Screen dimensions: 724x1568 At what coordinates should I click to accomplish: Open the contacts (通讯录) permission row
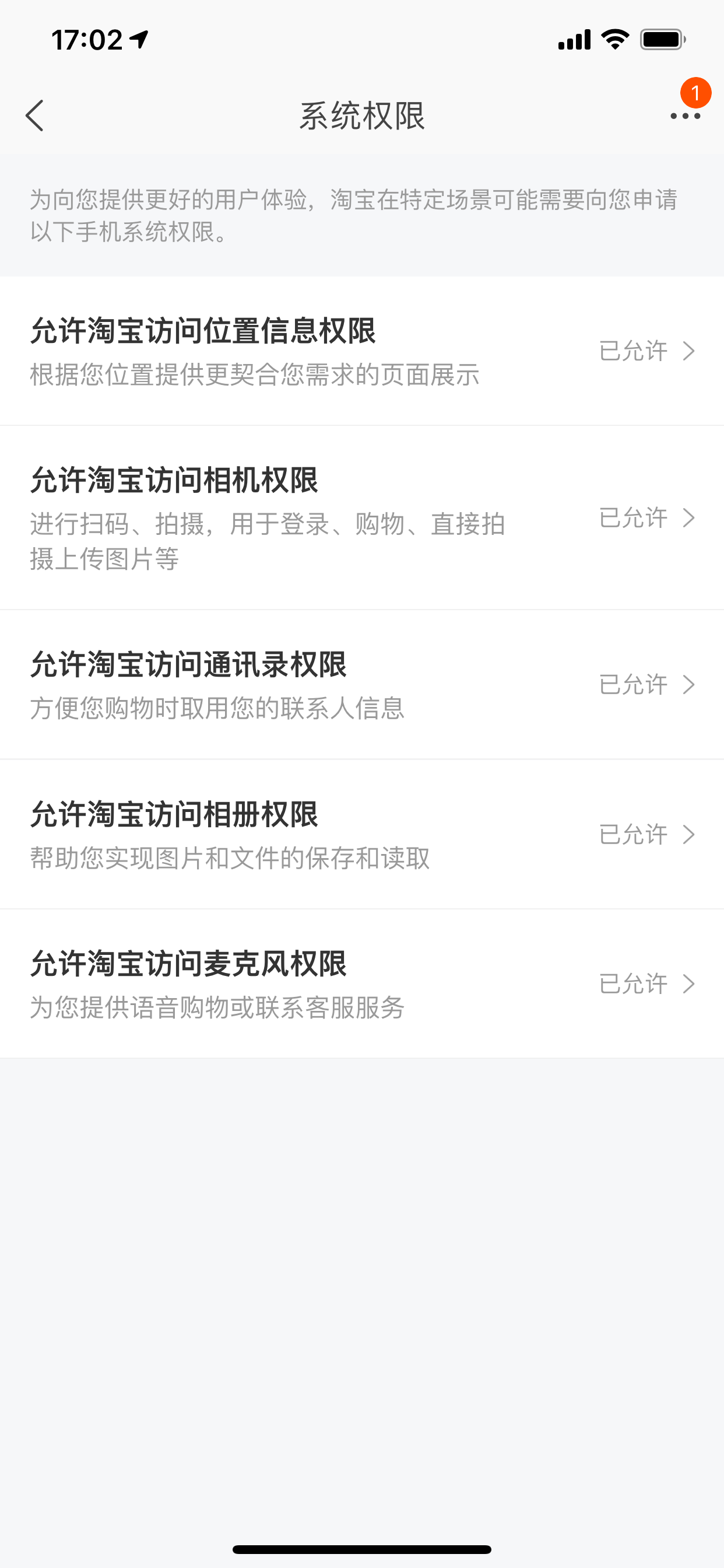(362, 685)
